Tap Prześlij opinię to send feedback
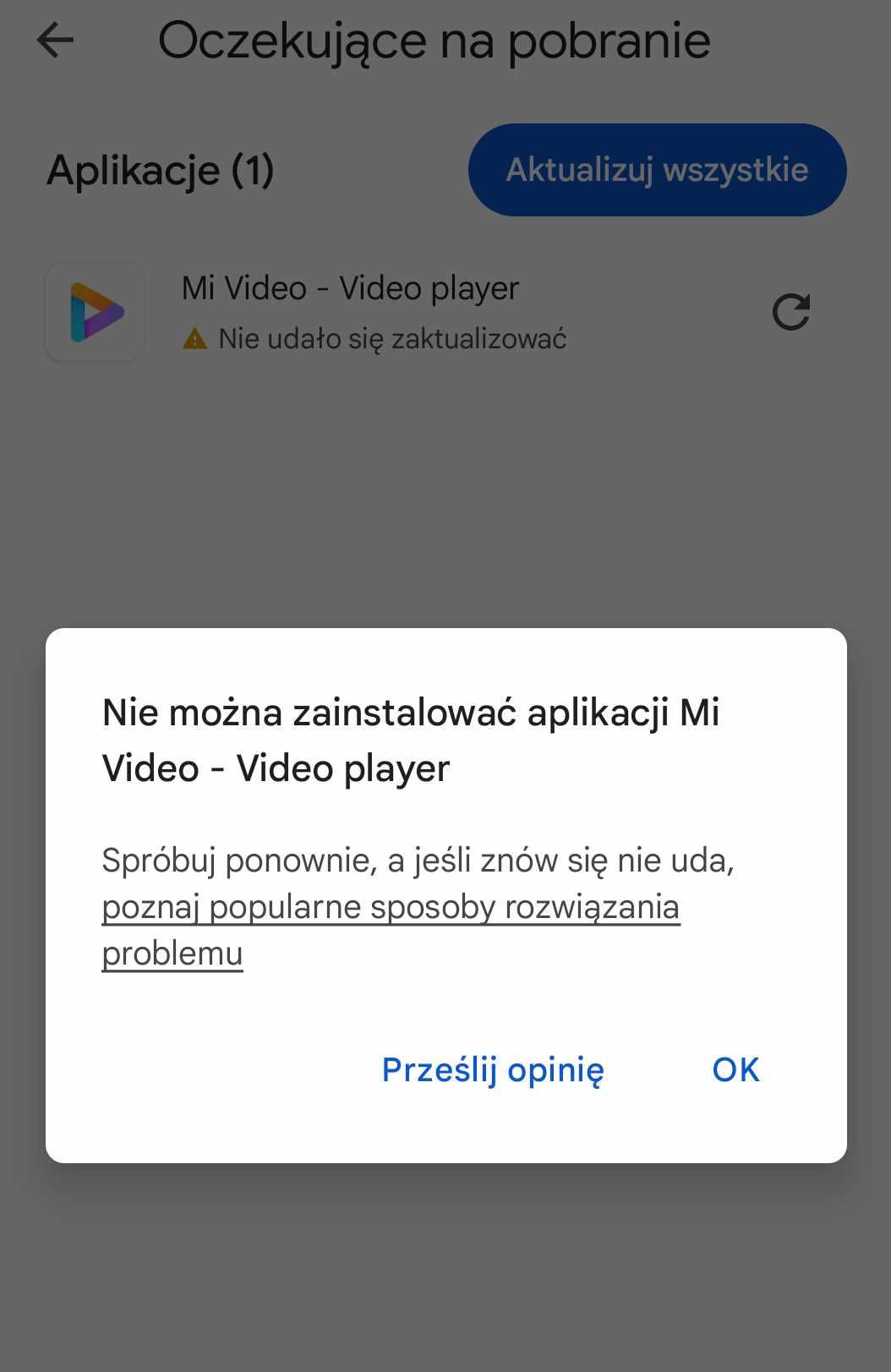891x1372 pixels. click(493, 1069)
